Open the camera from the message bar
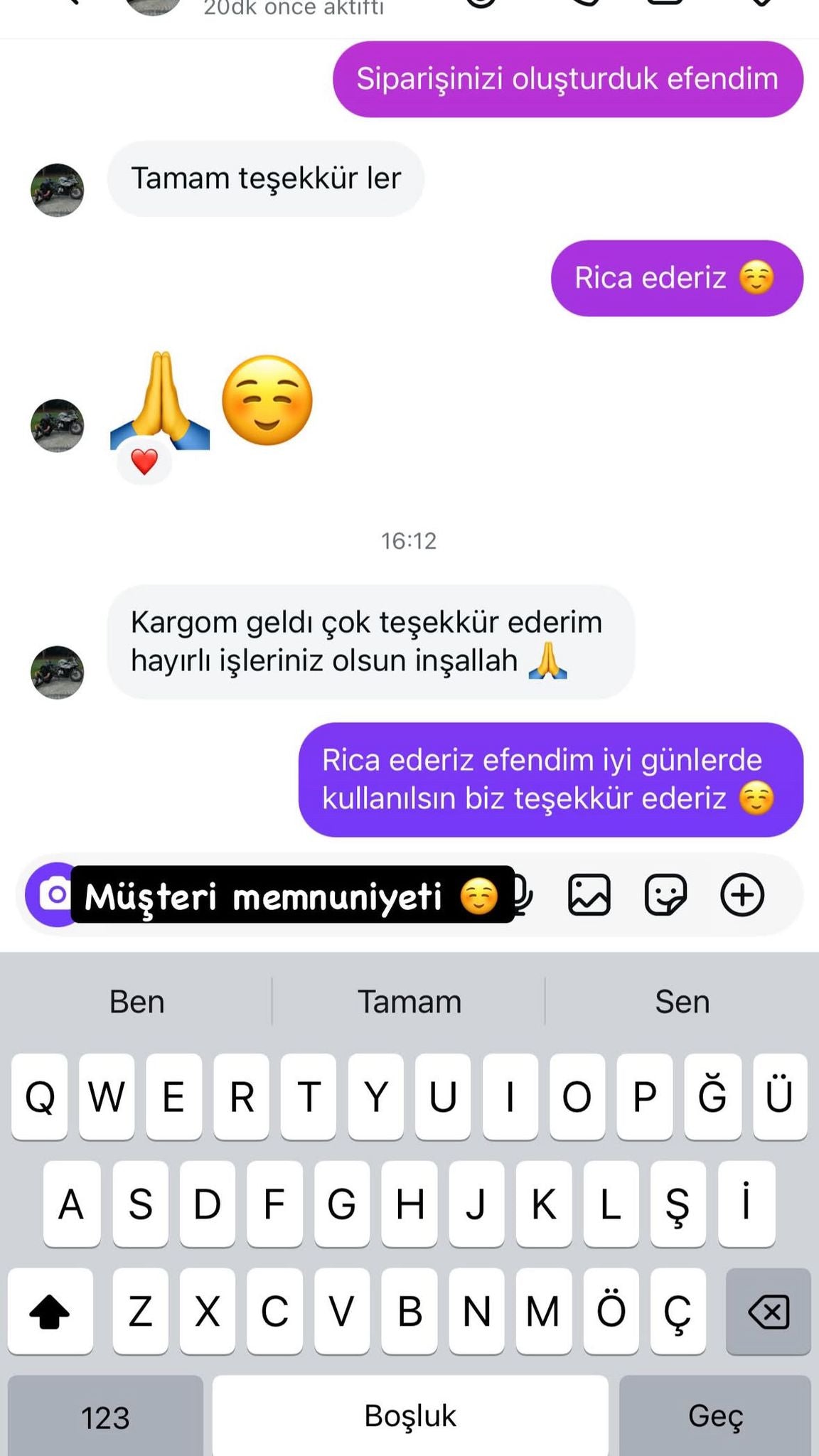819x1456 pixels. (x=51, y=894)
